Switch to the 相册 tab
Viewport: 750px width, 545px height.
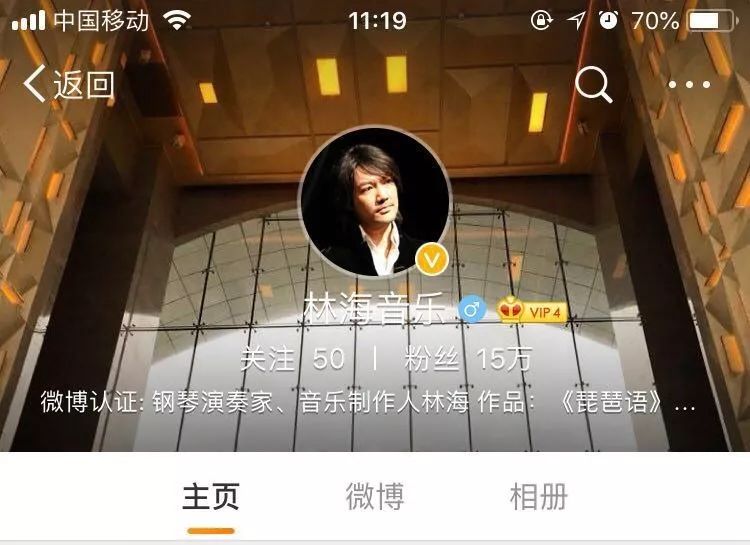[538, 497]
